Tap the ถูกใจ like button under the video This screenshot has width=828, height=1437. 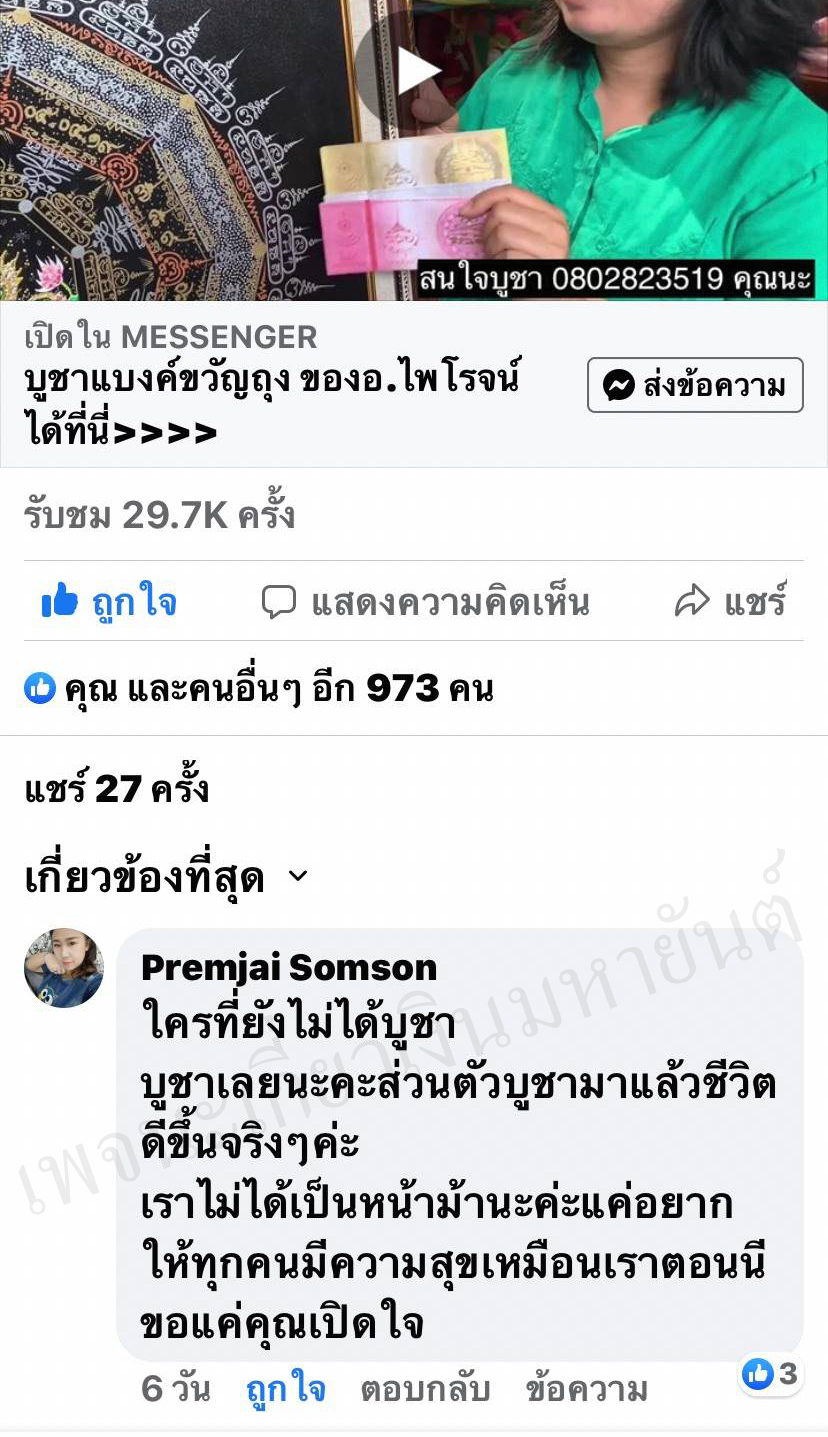coord(110,602)
